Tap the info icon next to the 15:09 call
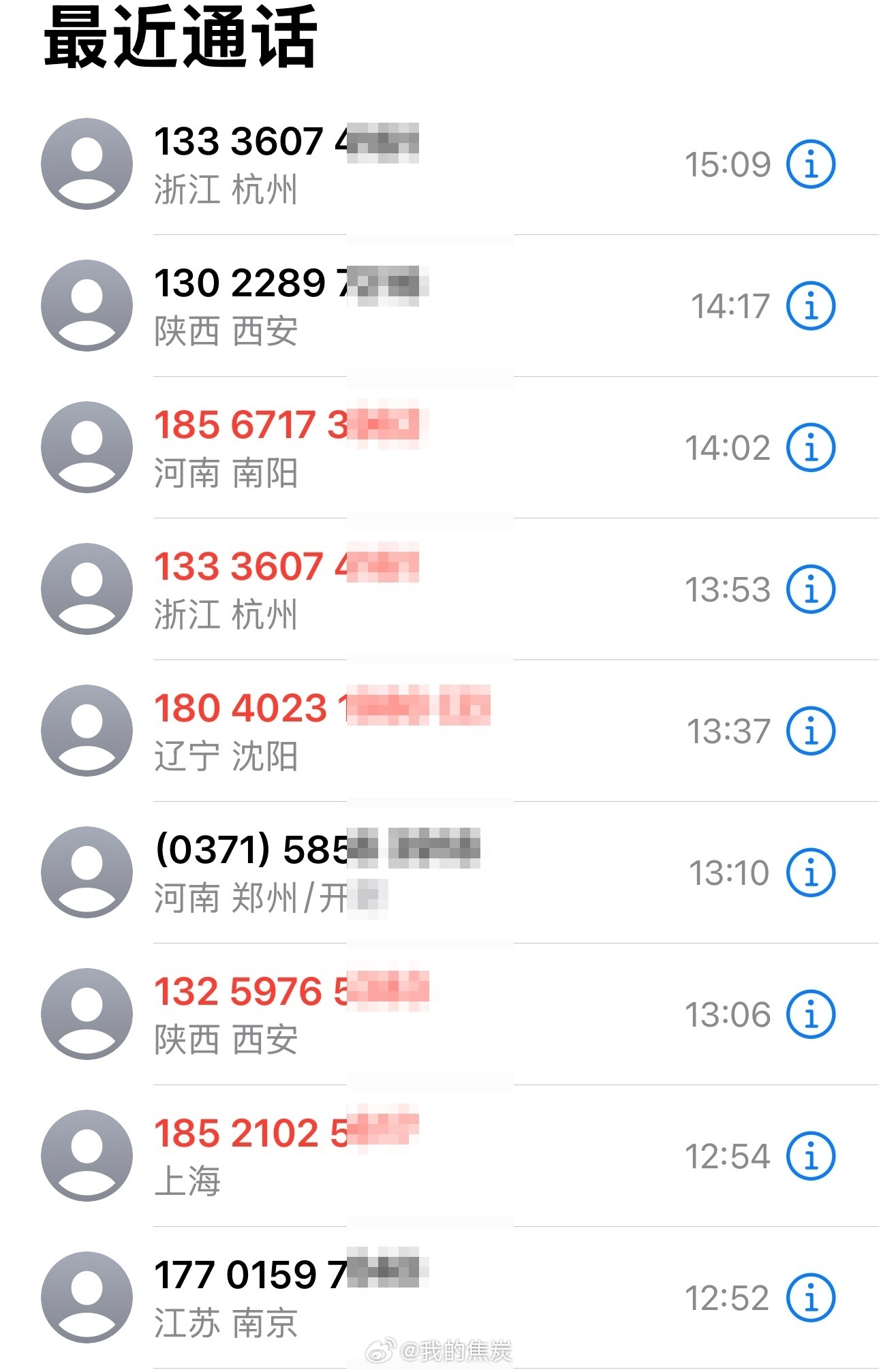This screenshot has height=1372, width=879. point(812,163)
